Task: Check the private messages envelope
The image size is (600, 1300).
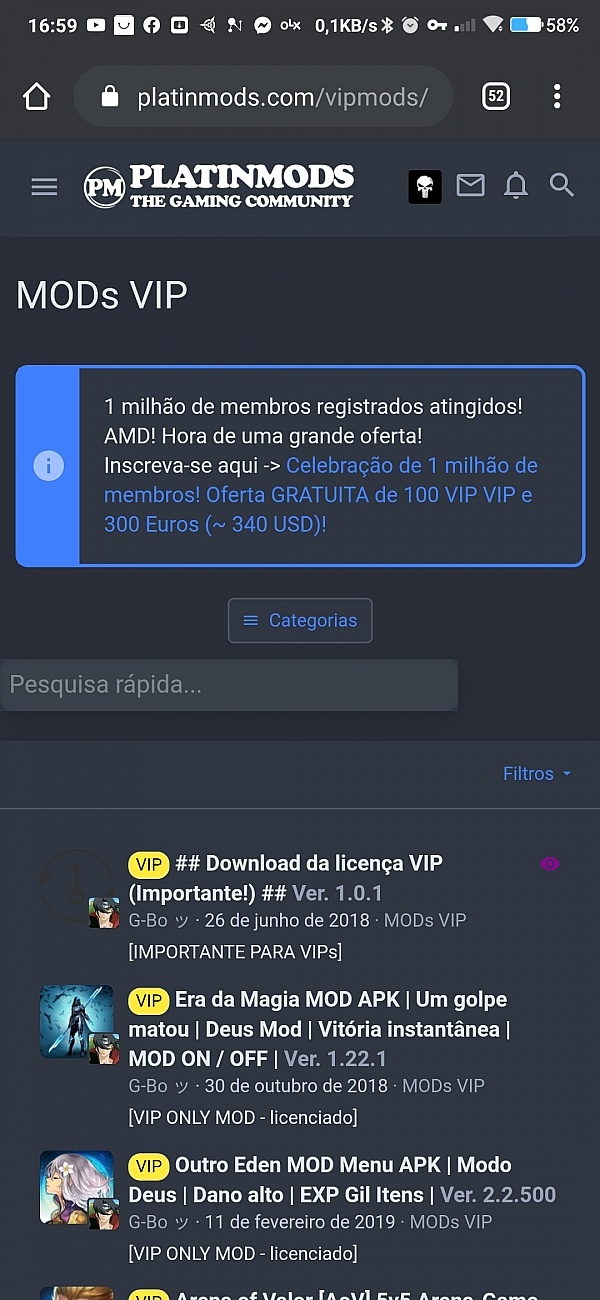Action: (x=470, y=185)
